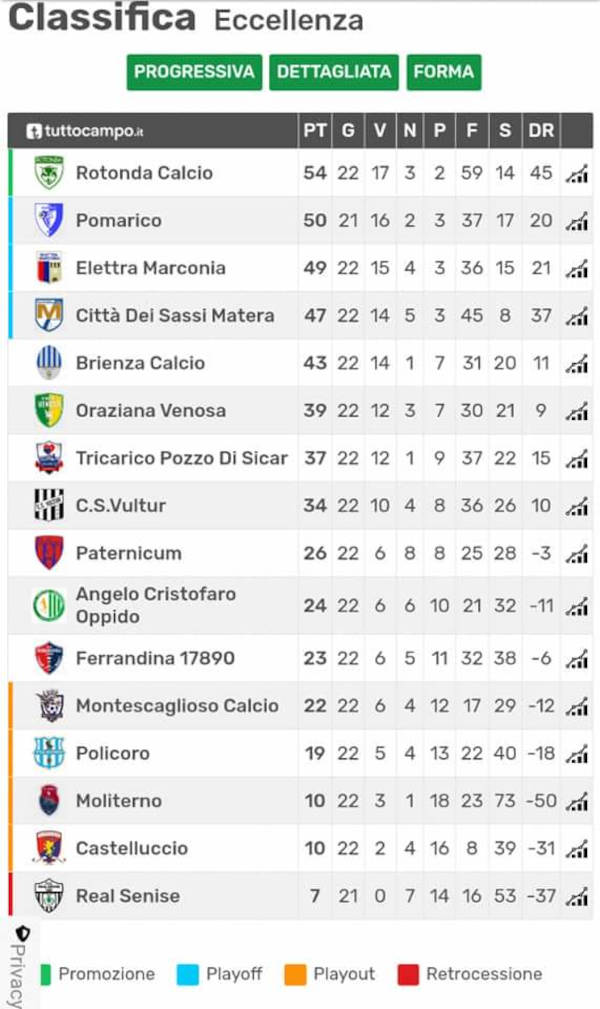The height and width of the screenshot is (1009, 600).
Task: Show the FORMA table
Action: pyautogui.click(x=444, y=72)
